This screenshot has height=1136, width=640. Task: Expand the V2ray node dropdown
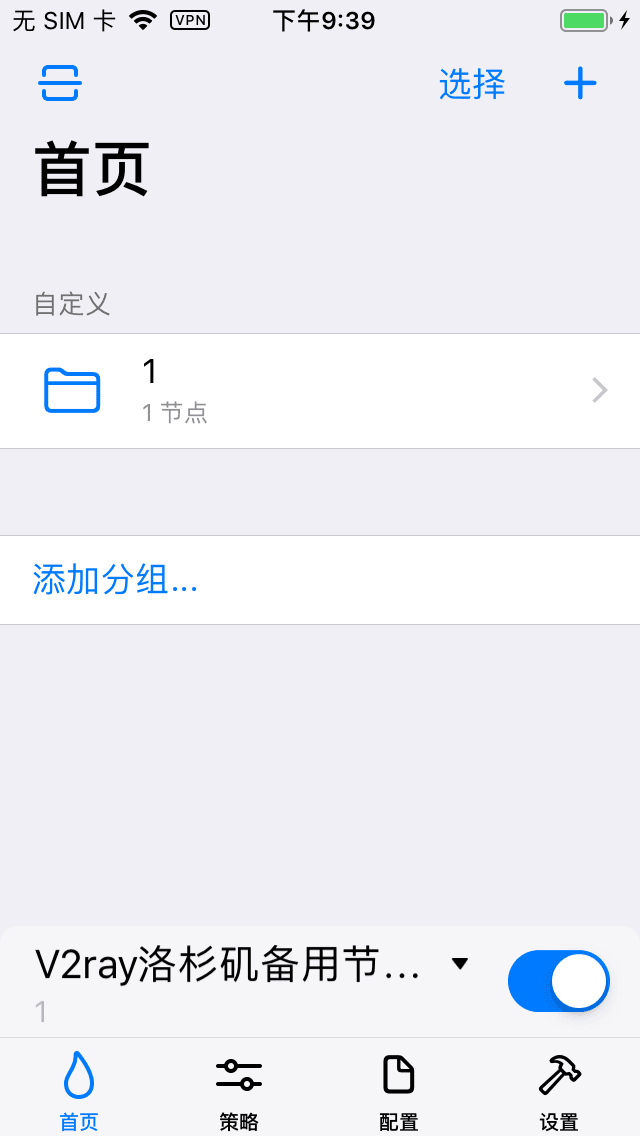459,964
